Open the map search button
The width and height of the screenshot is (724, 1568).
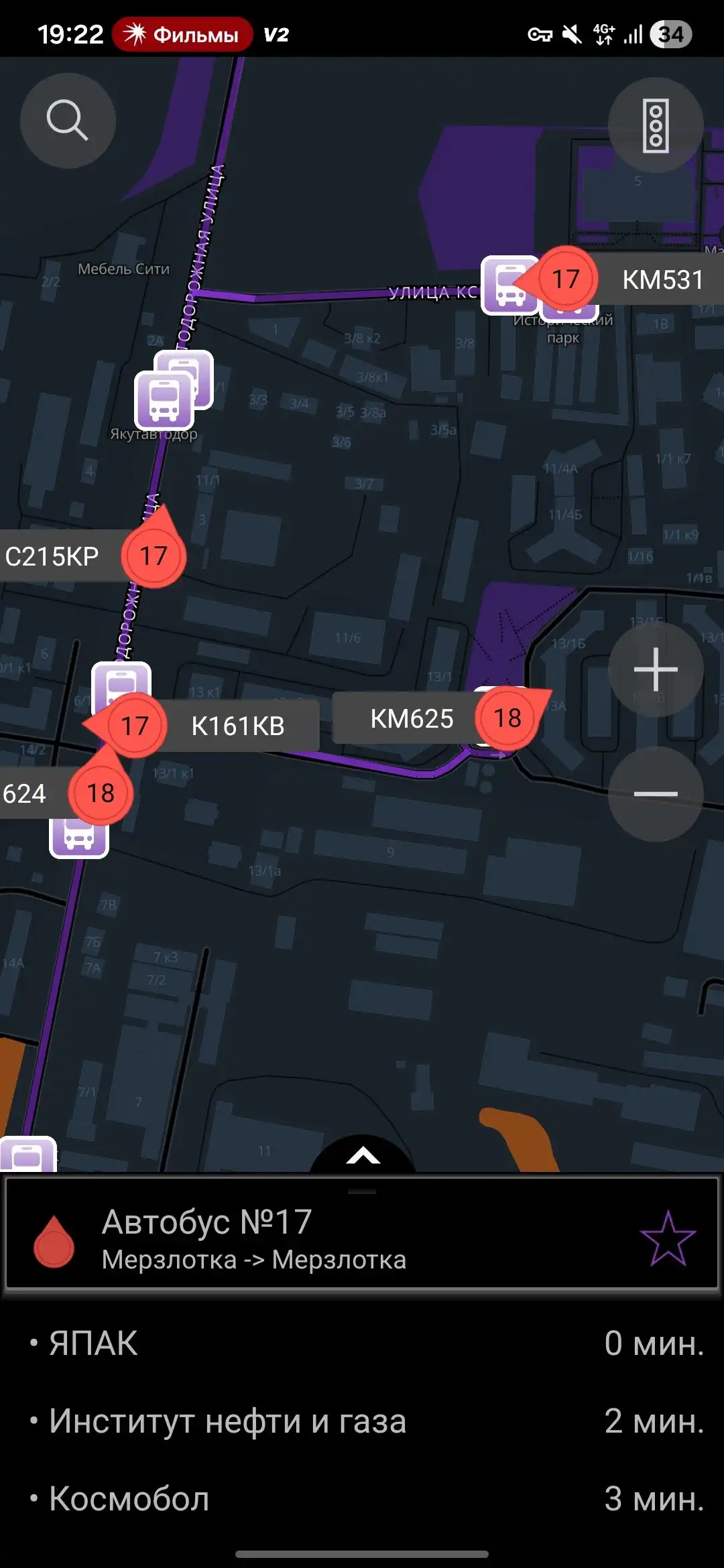click(68, 121)
